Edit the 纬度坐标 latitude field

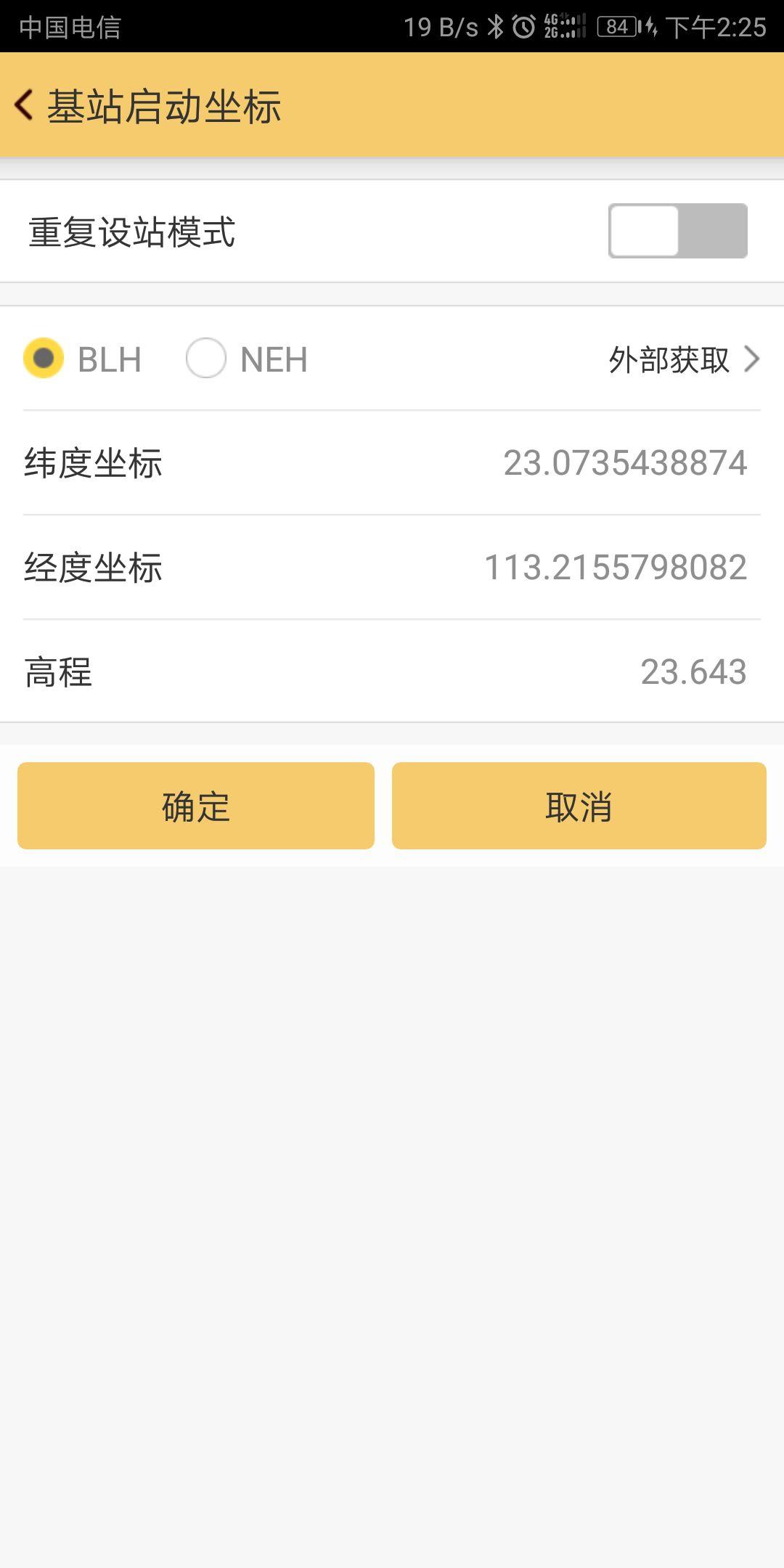click(624, 463)
